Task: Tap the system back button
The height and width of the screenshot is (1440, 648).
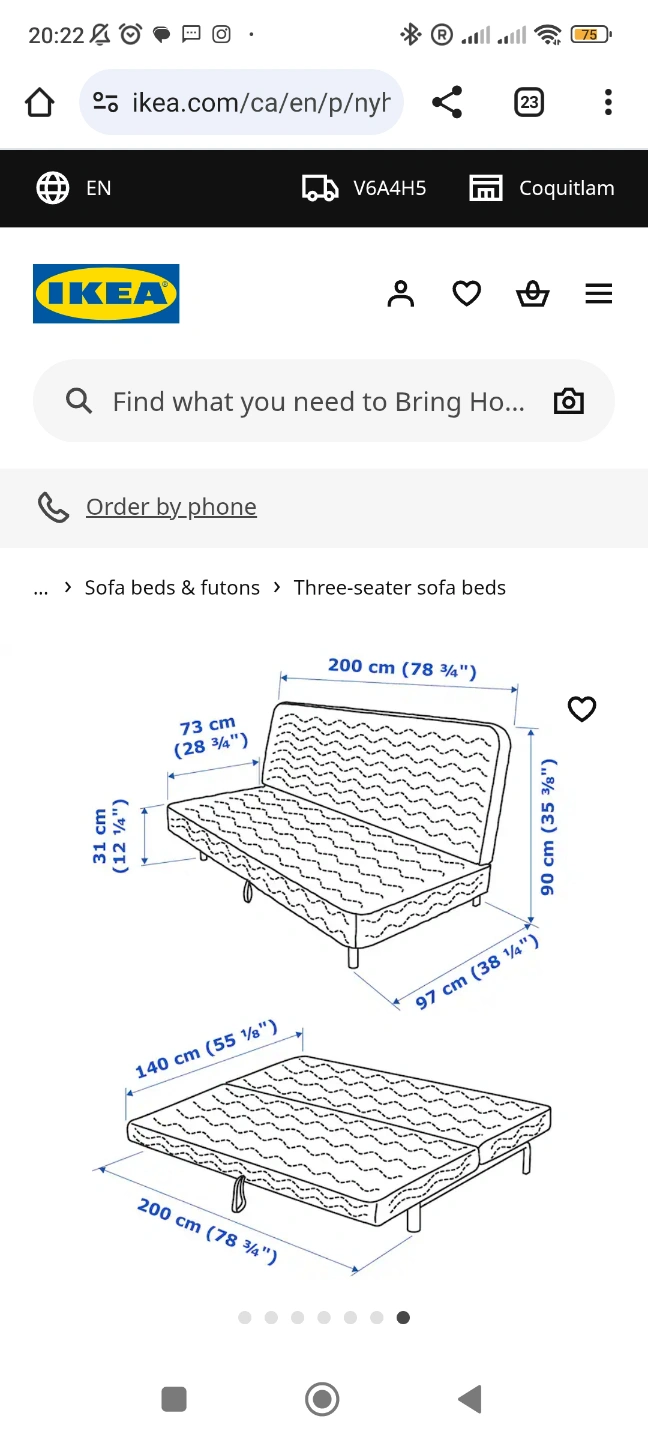Action: click(x=470, y=1399)
